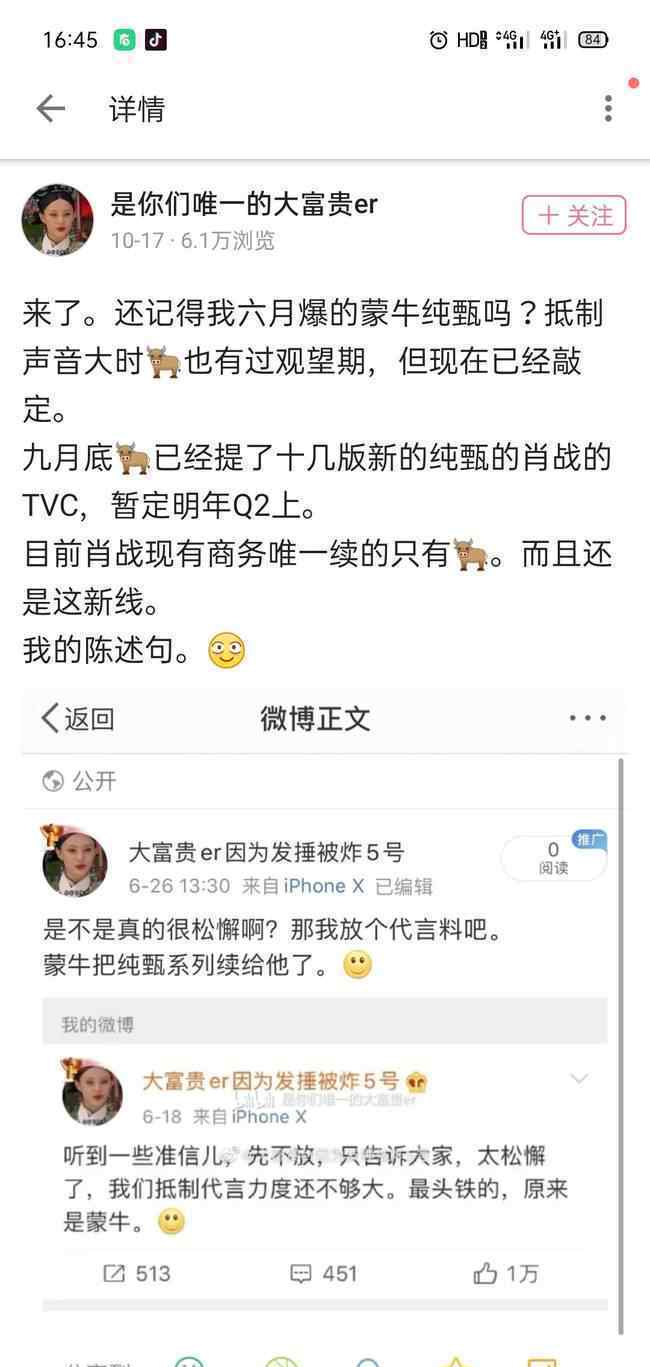This screenshot has height=1367, width=650.
Task: Open username 是你们唯一的大富贵er profile
Action: [244, 204]
